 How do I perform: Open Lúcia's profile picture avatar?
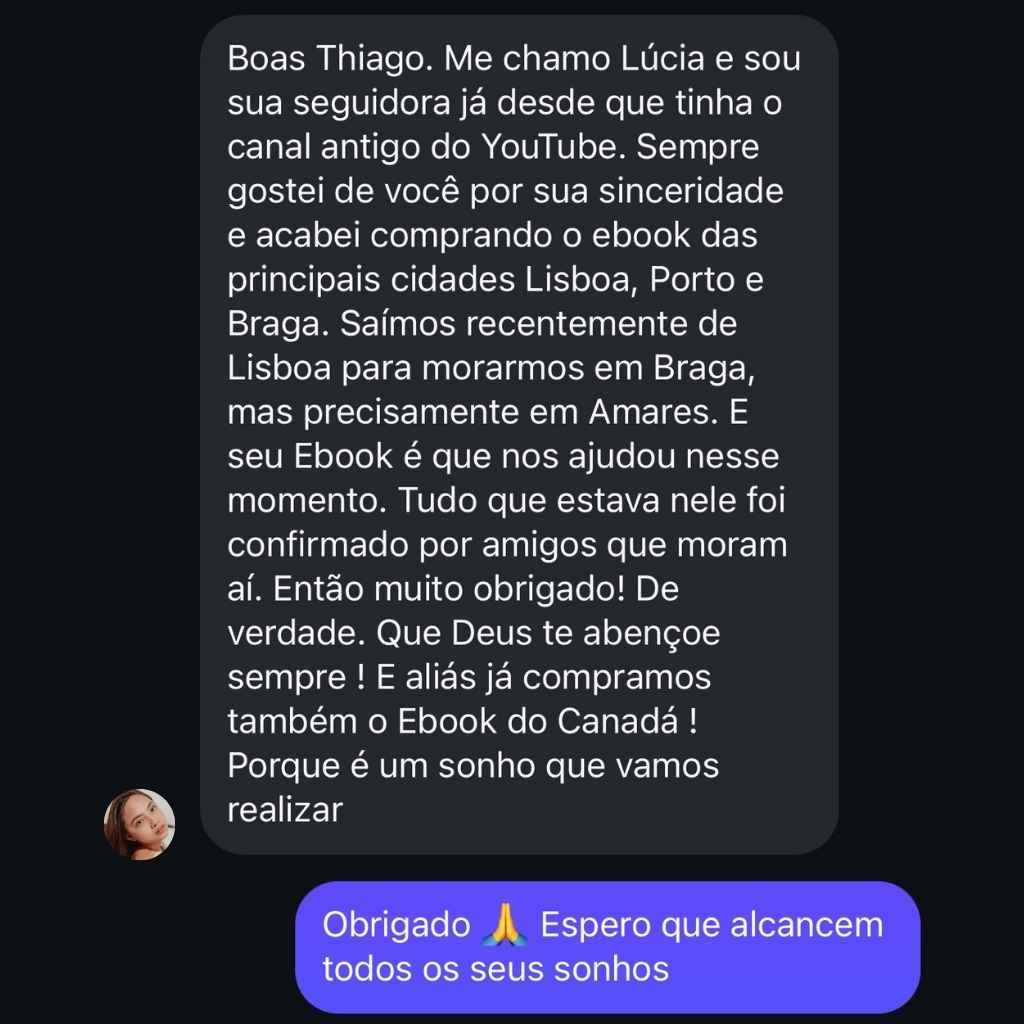coord(139,823)
